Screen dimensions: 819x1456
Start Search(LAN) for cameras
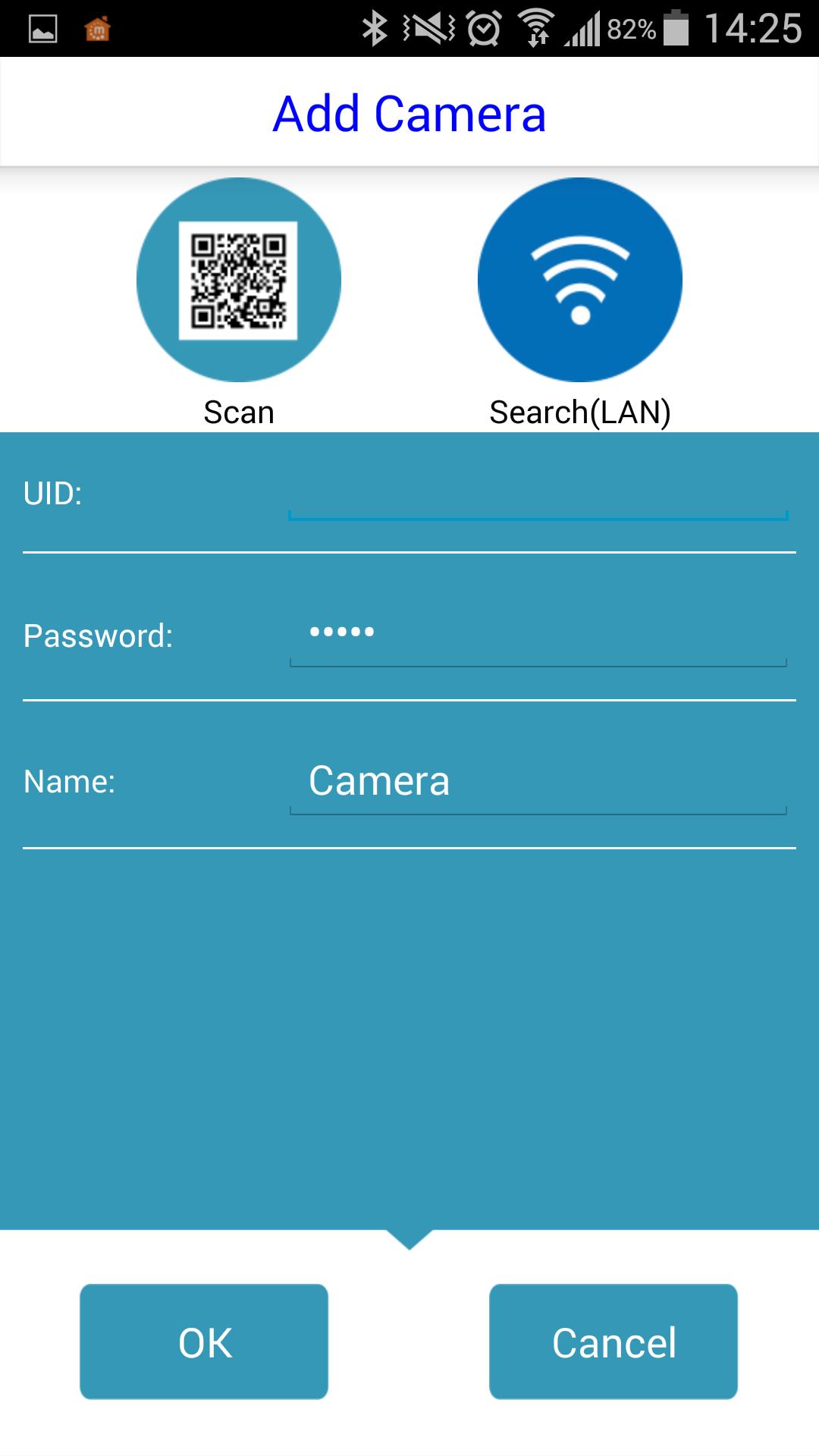click(579, 280)
